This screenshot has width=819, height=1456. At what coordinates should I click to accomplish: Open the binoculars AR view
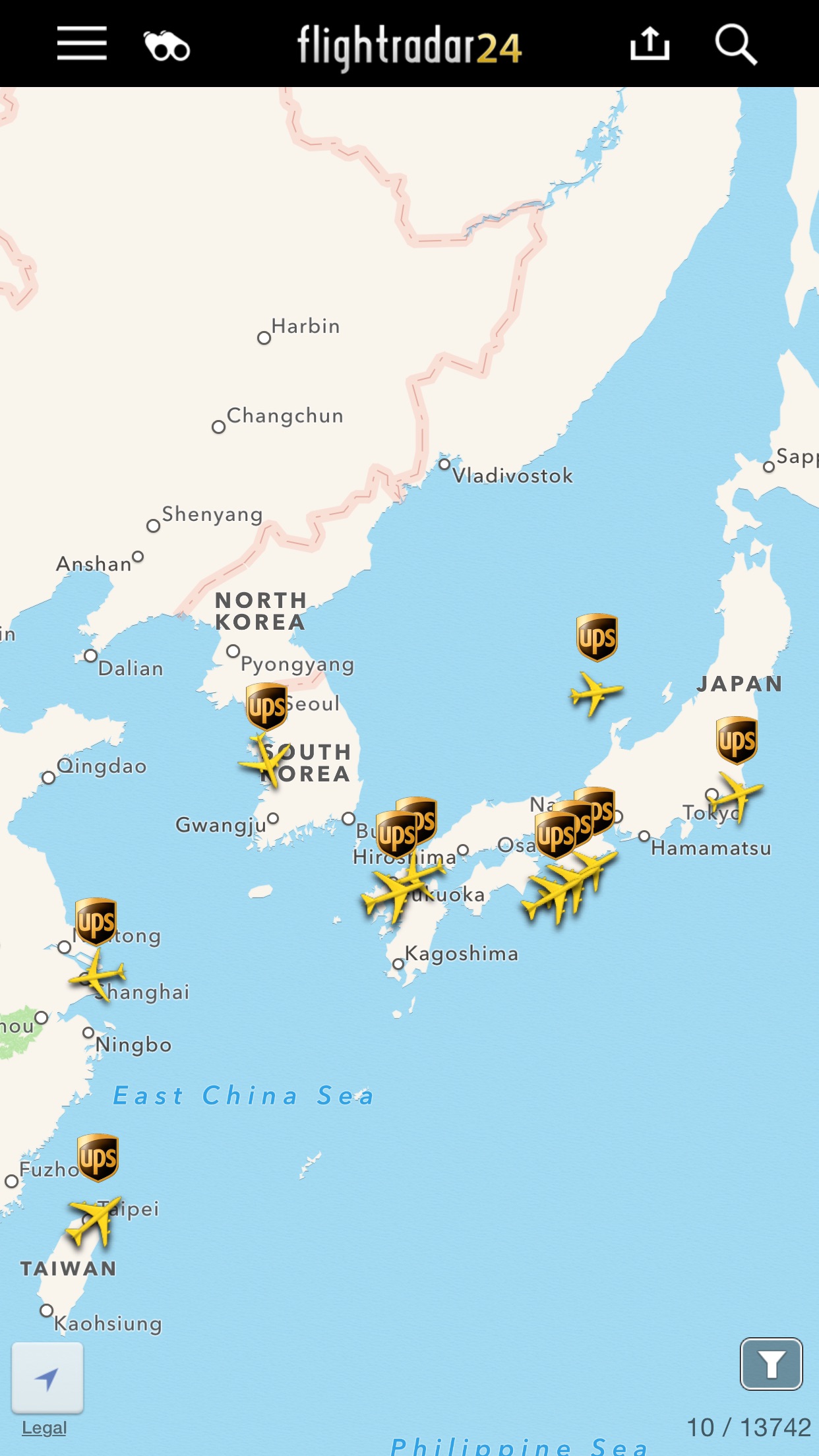(x=167, y=46)
